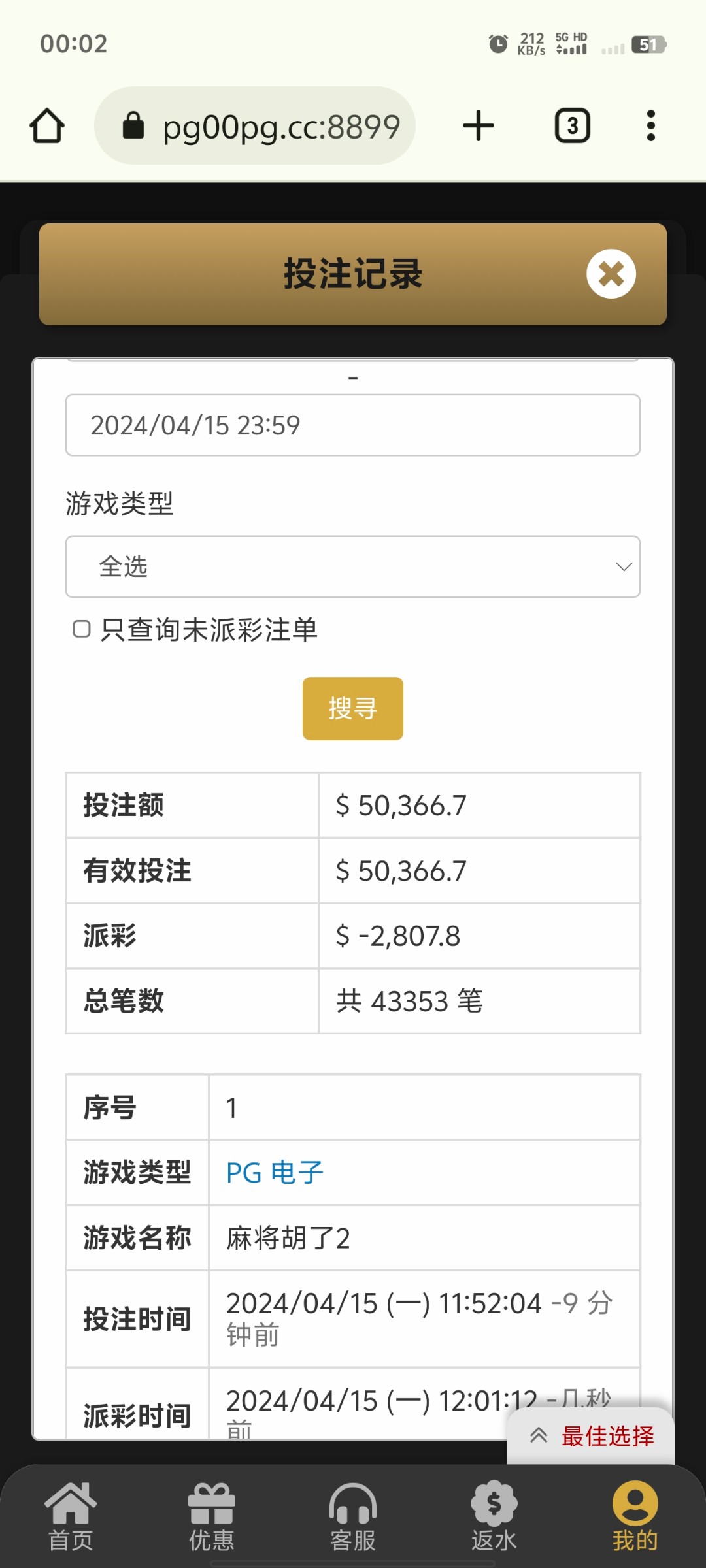Check 只查询未派彩注单 checkbox
The width and height of the screenshot is (706, 1568).
82,629
